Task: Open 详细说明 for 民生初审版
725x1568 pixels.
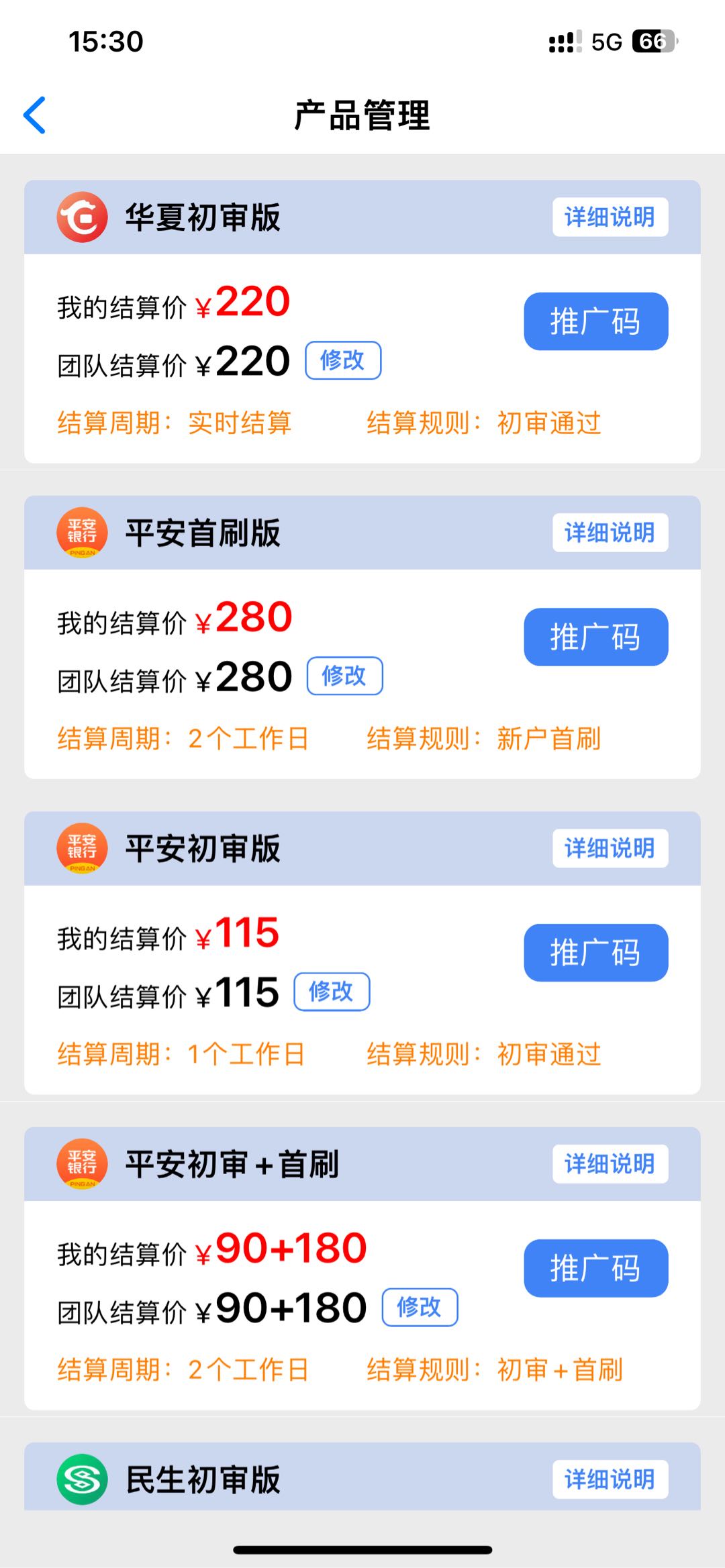Action: click(610, 1479)
